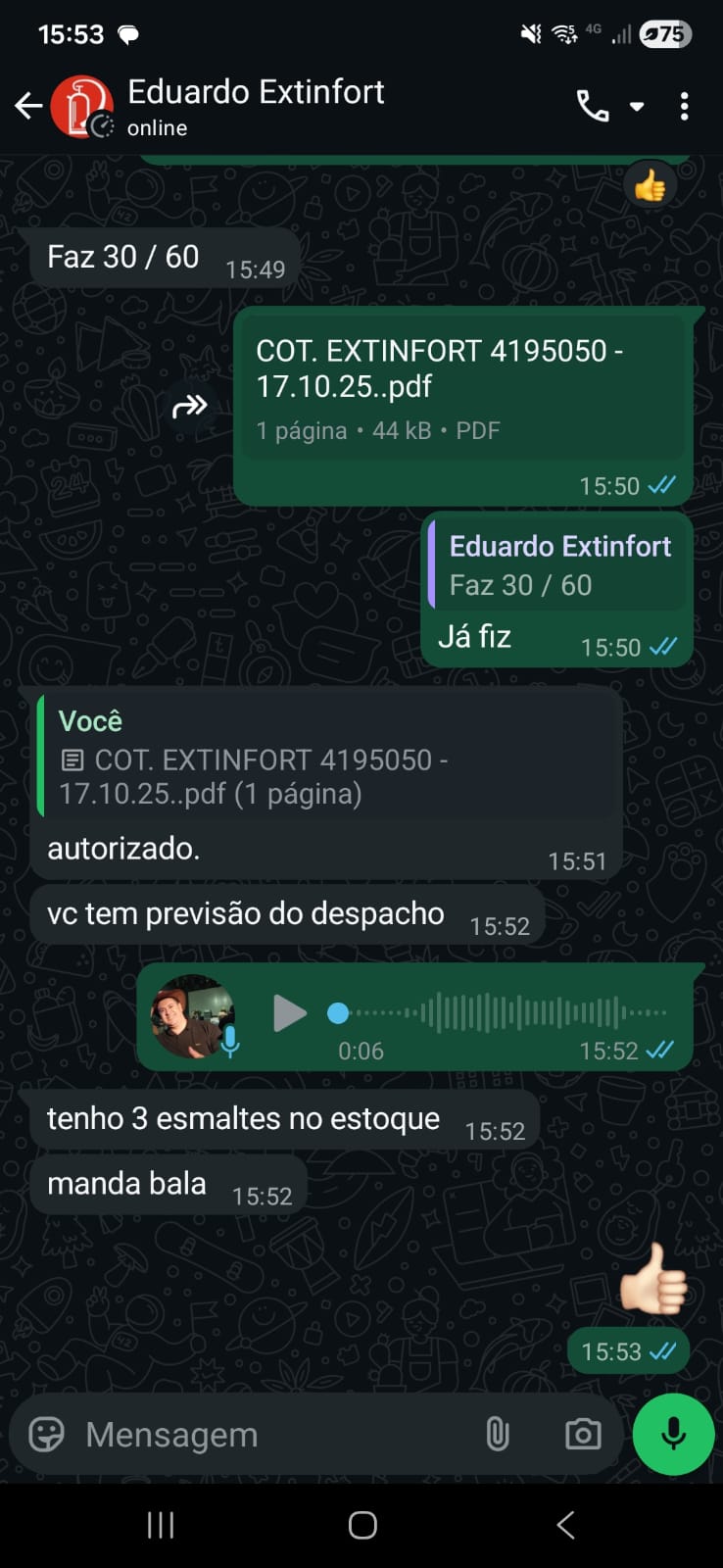The image size is (723, 1568).
Task: Go to the system home screen
Action: [362, 1525]
